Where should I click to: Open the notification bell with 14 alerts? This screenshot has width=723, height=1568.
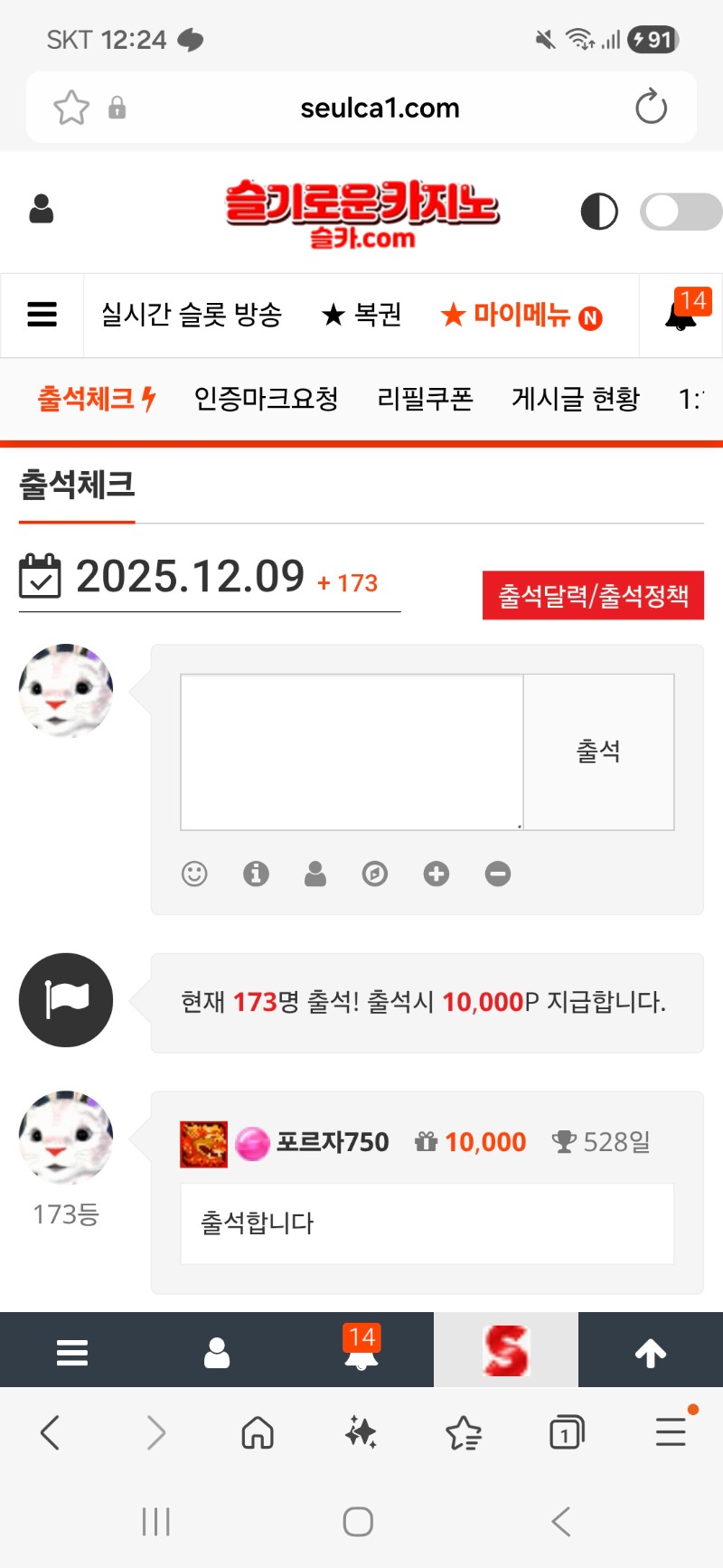tap(681, 315)
